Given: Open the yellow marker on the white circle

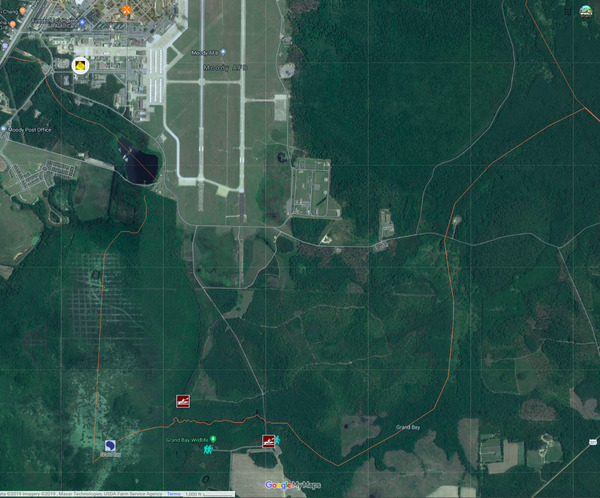Looking at the screenshot, I should [80, 65].
